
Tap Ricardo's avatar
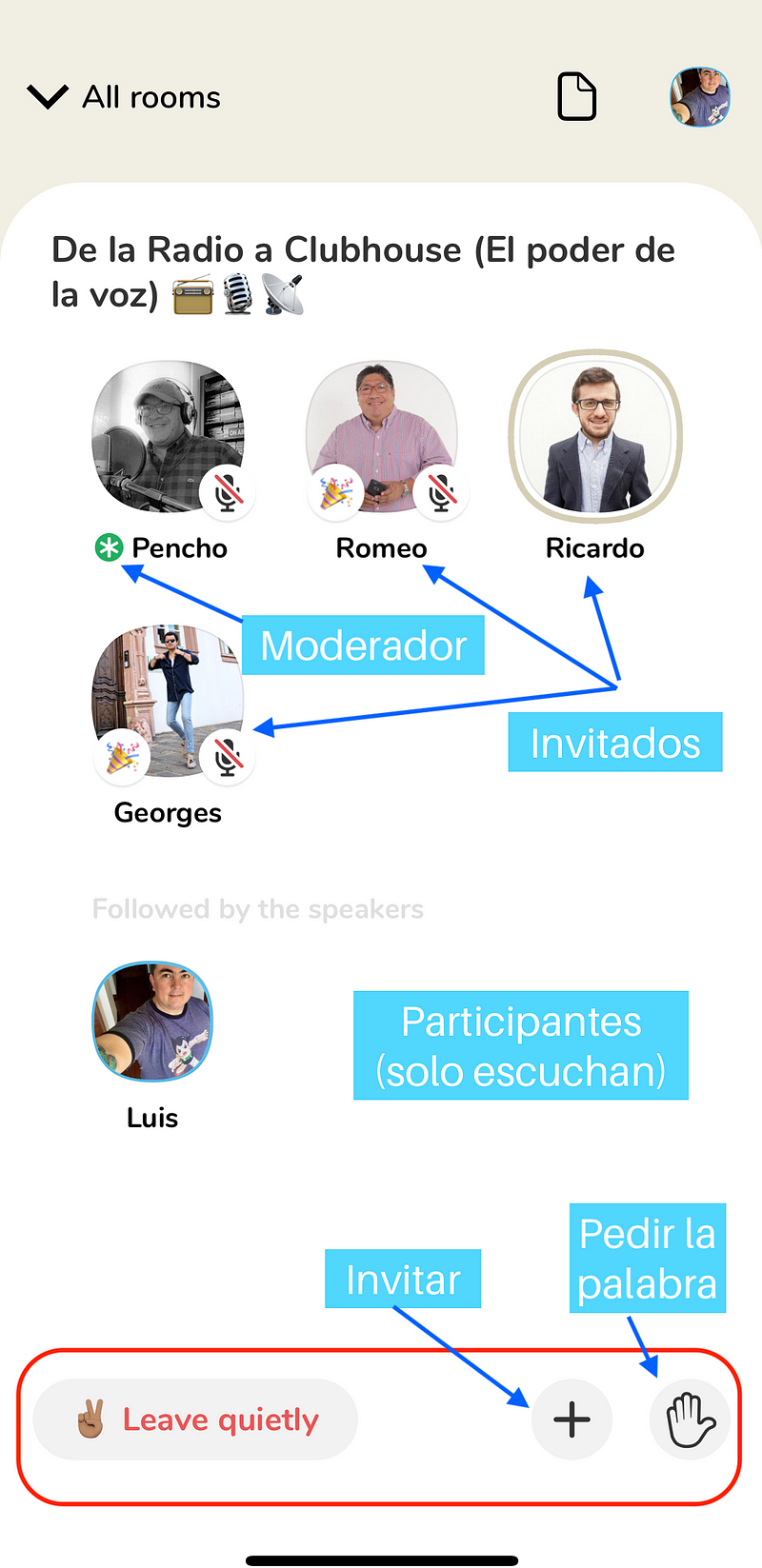tap(595, 437)
